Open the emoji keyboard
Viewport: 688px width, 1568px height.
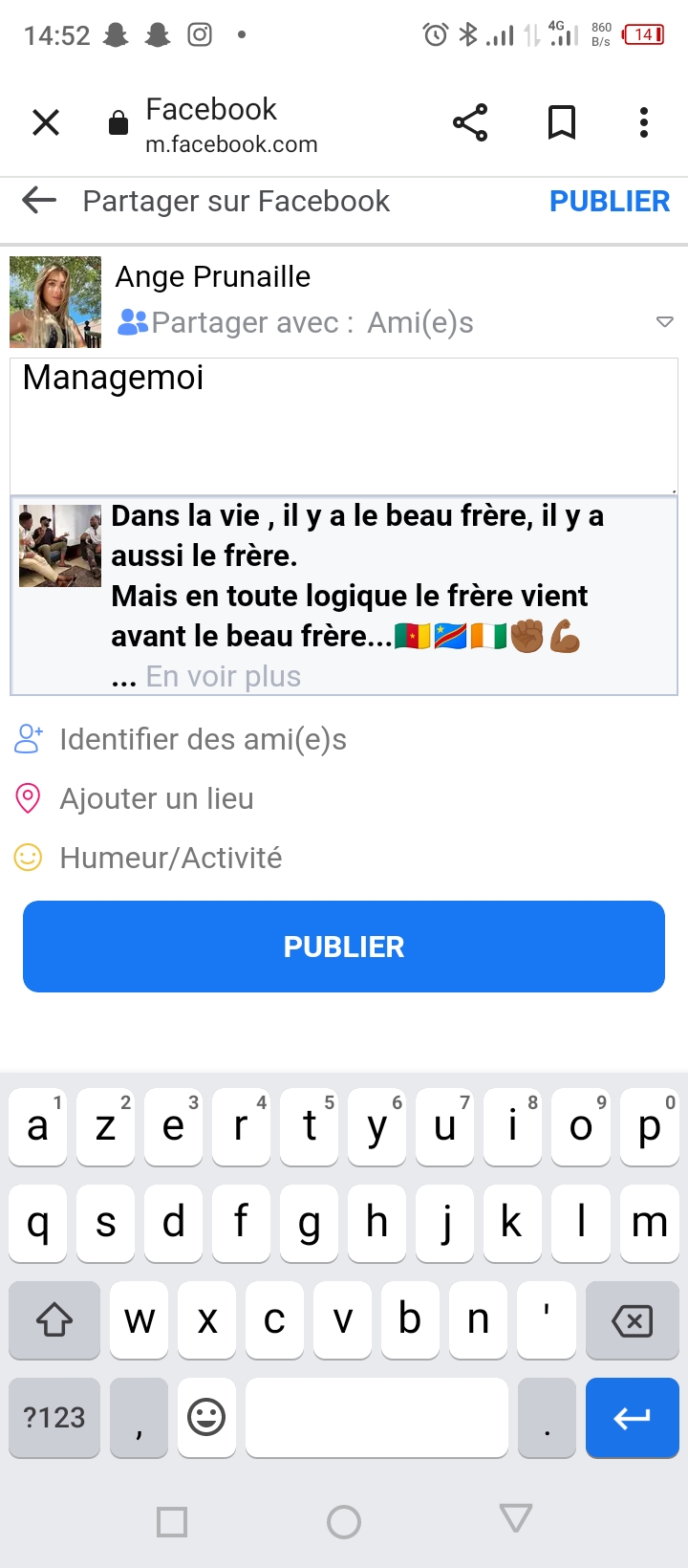click(206, 1417)
